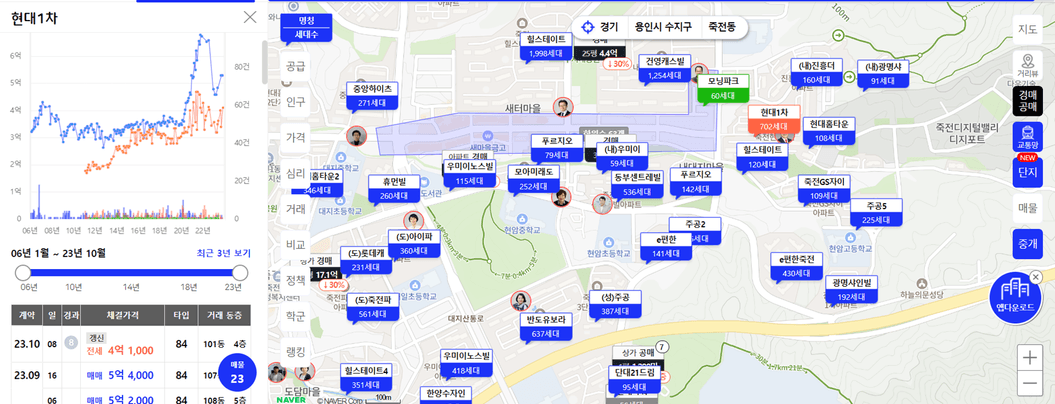Open the 가격 filter in left sidebar
The height and width of the screenshot is (404, 1055).
(295, 137)
